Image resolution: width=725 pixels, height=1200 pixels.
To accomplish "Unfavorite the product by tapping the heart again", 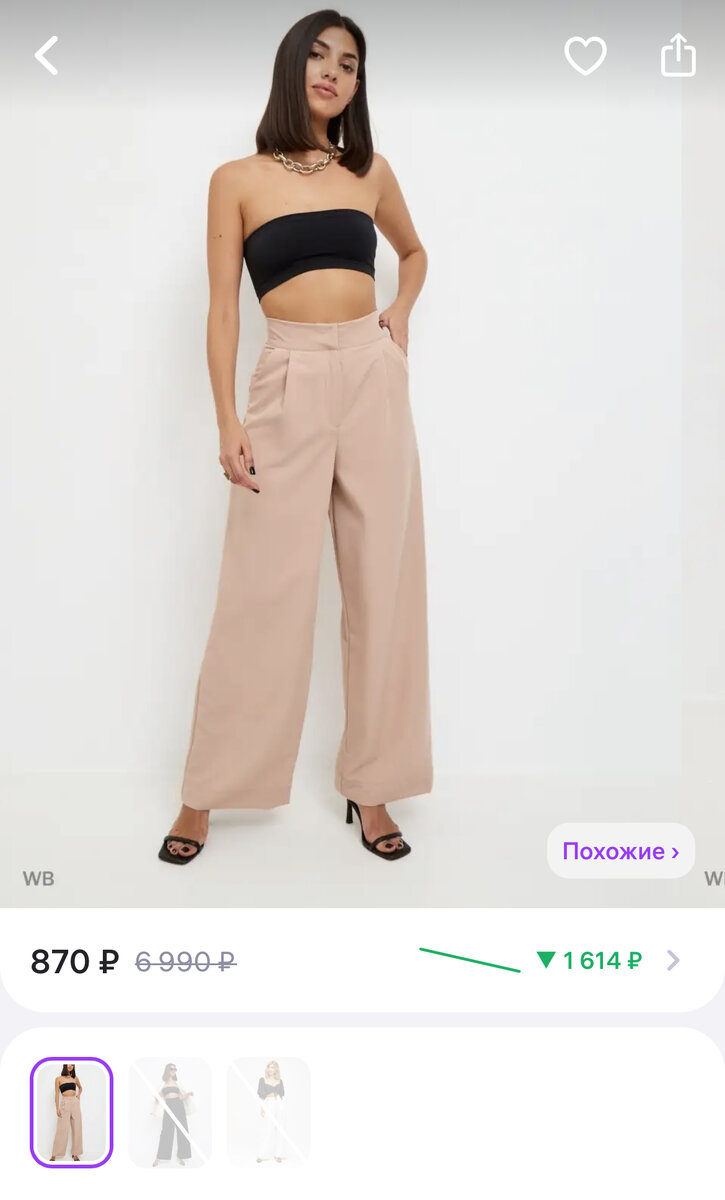I will pos(586,55).
